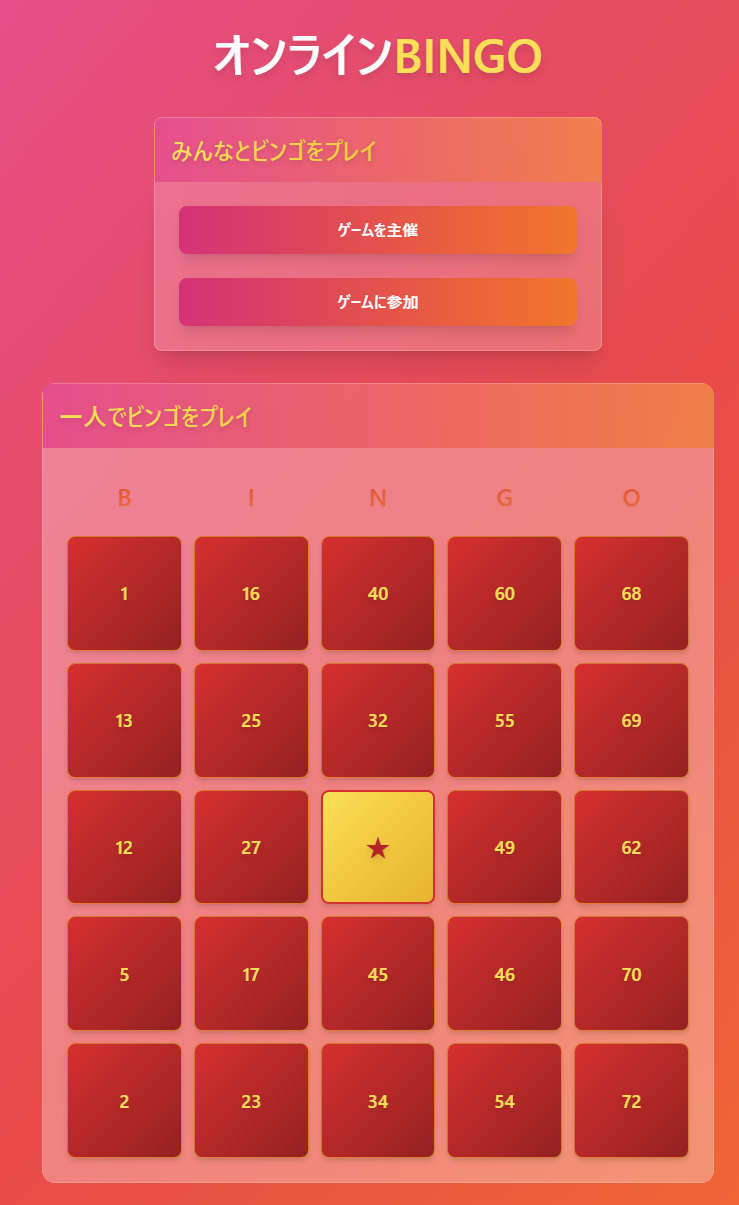Mark number 60 on the card

504,594
